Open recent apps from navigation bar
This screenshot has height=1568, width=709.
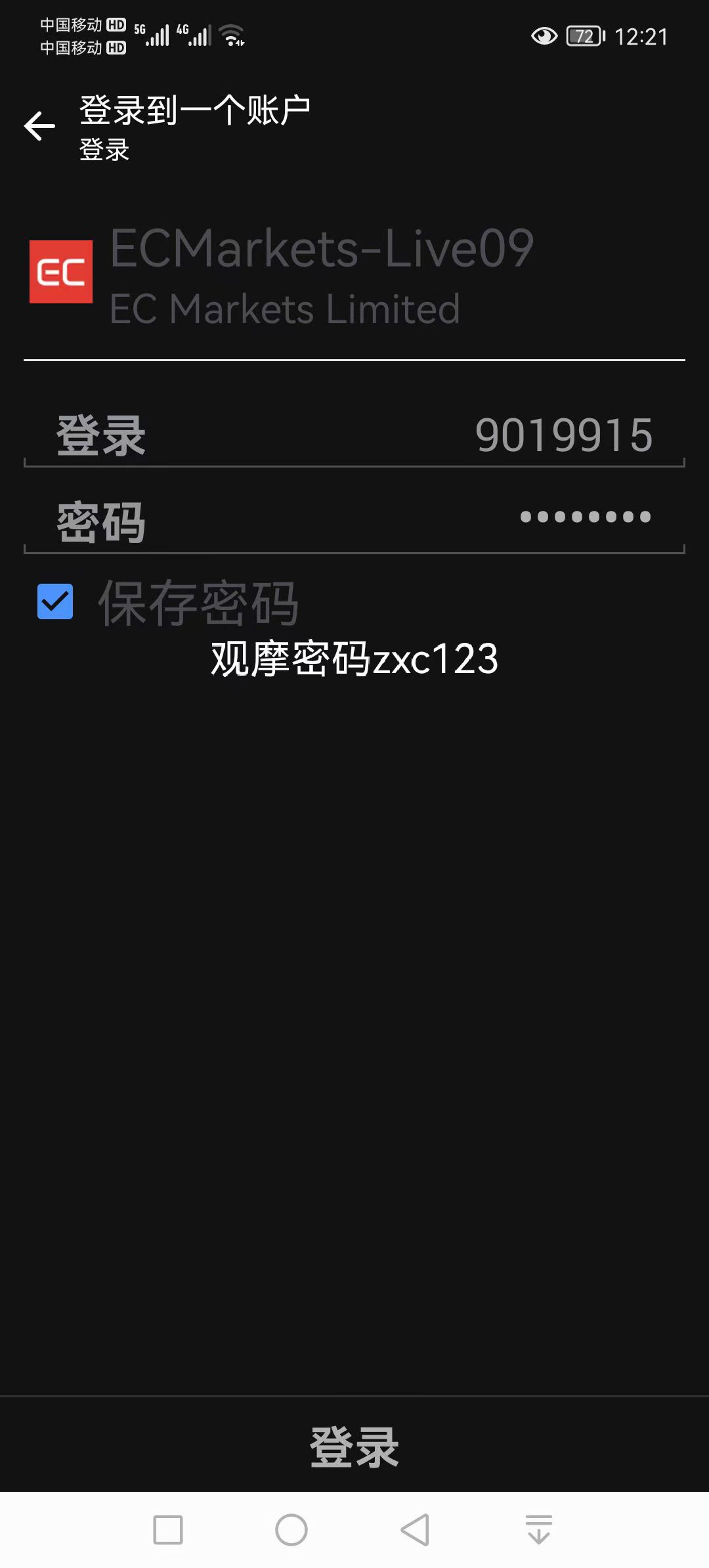pos(168,1530)
